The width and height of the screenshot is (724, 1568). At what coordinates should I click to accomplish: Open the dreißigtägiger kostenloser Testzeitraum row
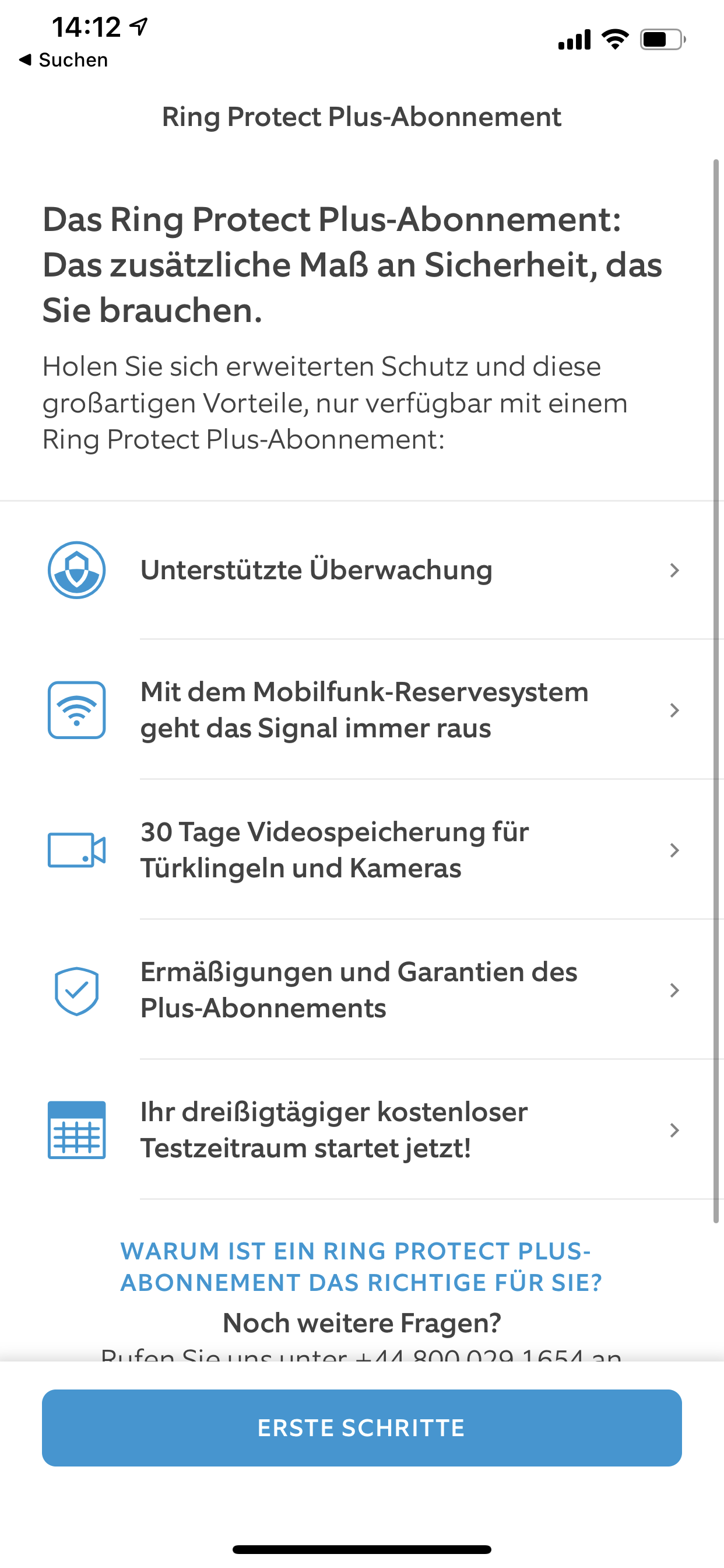pyautogui.click(x=362, y=1130)
